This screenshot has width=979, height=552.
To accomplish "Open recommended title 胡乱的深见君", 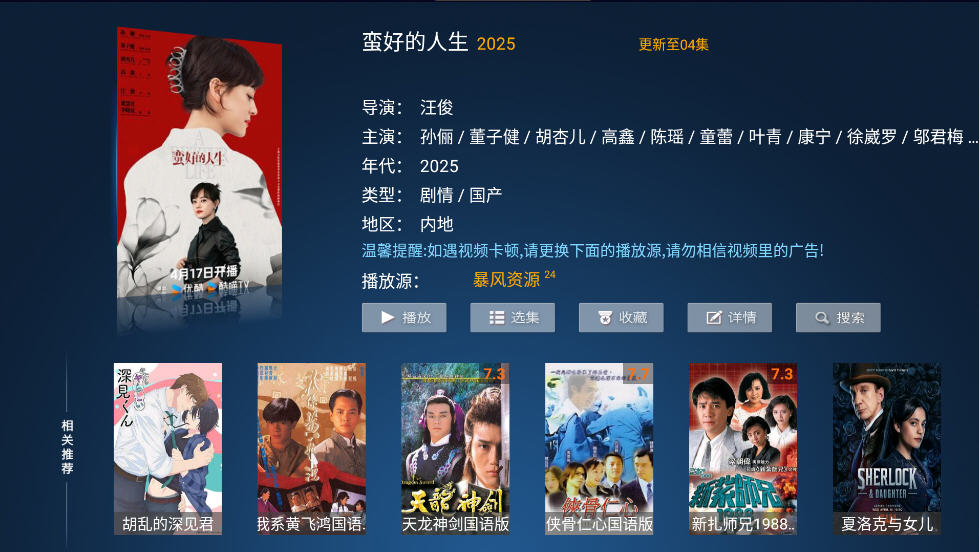I will [x=168, y=449].
